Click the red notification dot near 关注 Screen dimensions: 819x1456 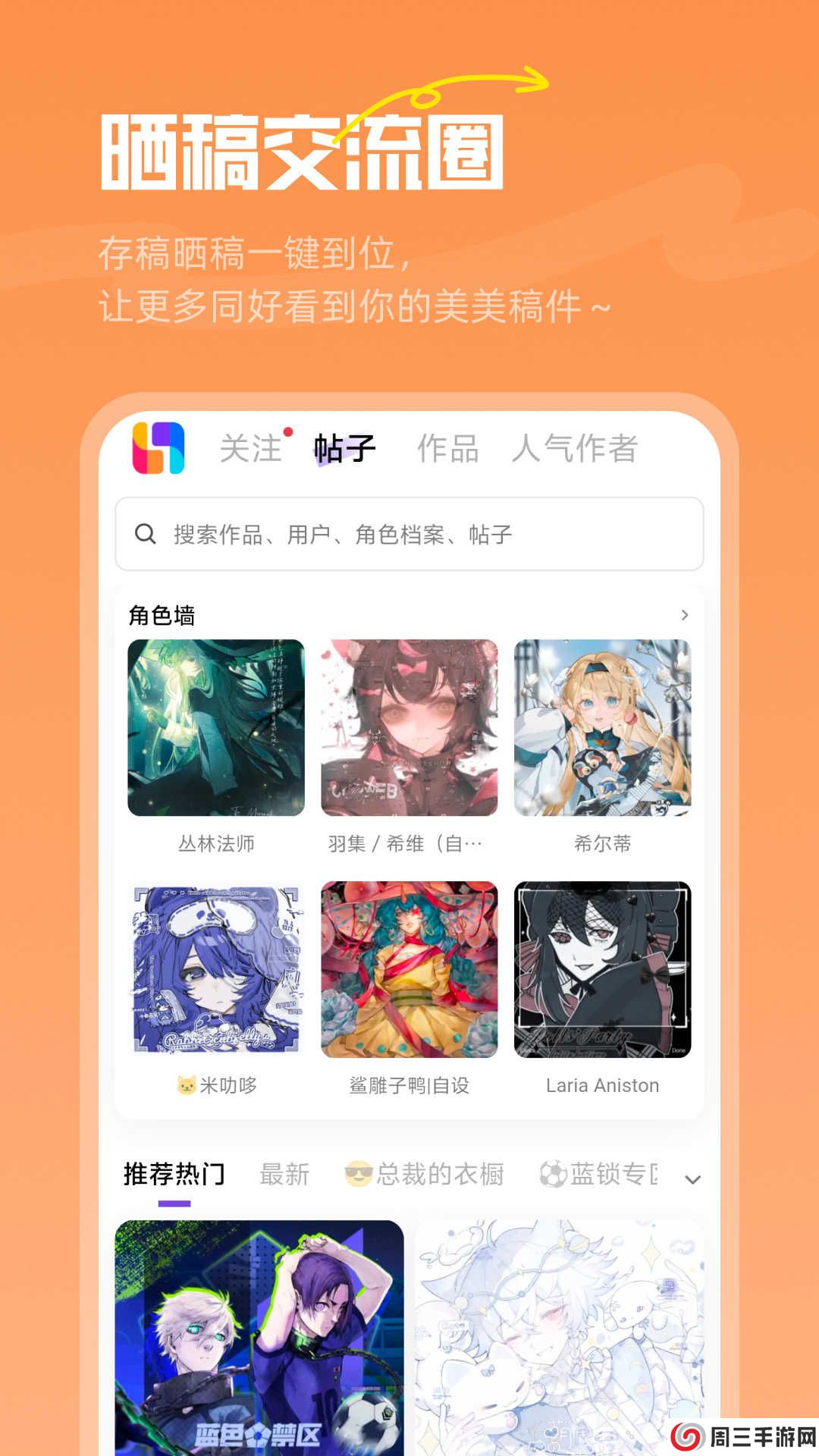coord(290,431)
